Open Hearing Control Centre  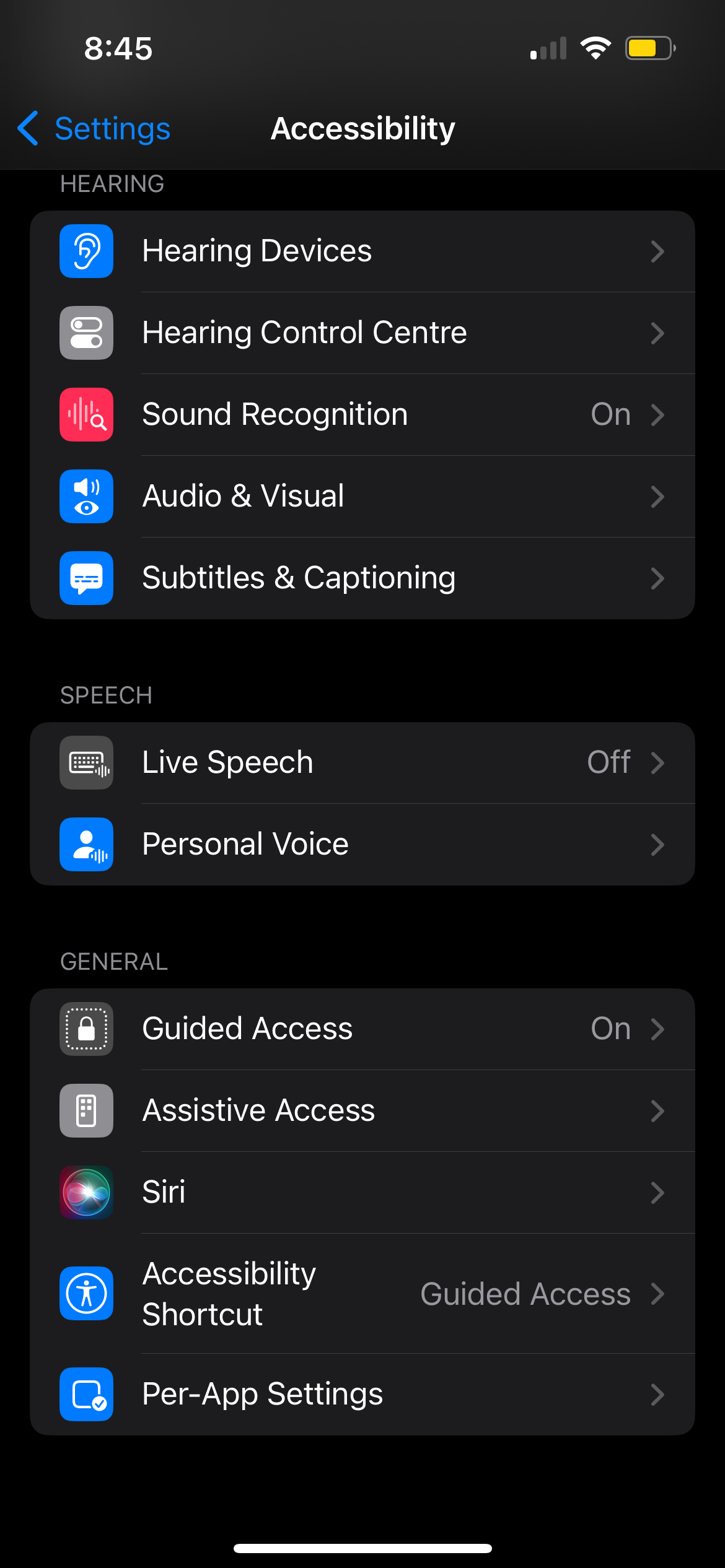coord(362,333)
